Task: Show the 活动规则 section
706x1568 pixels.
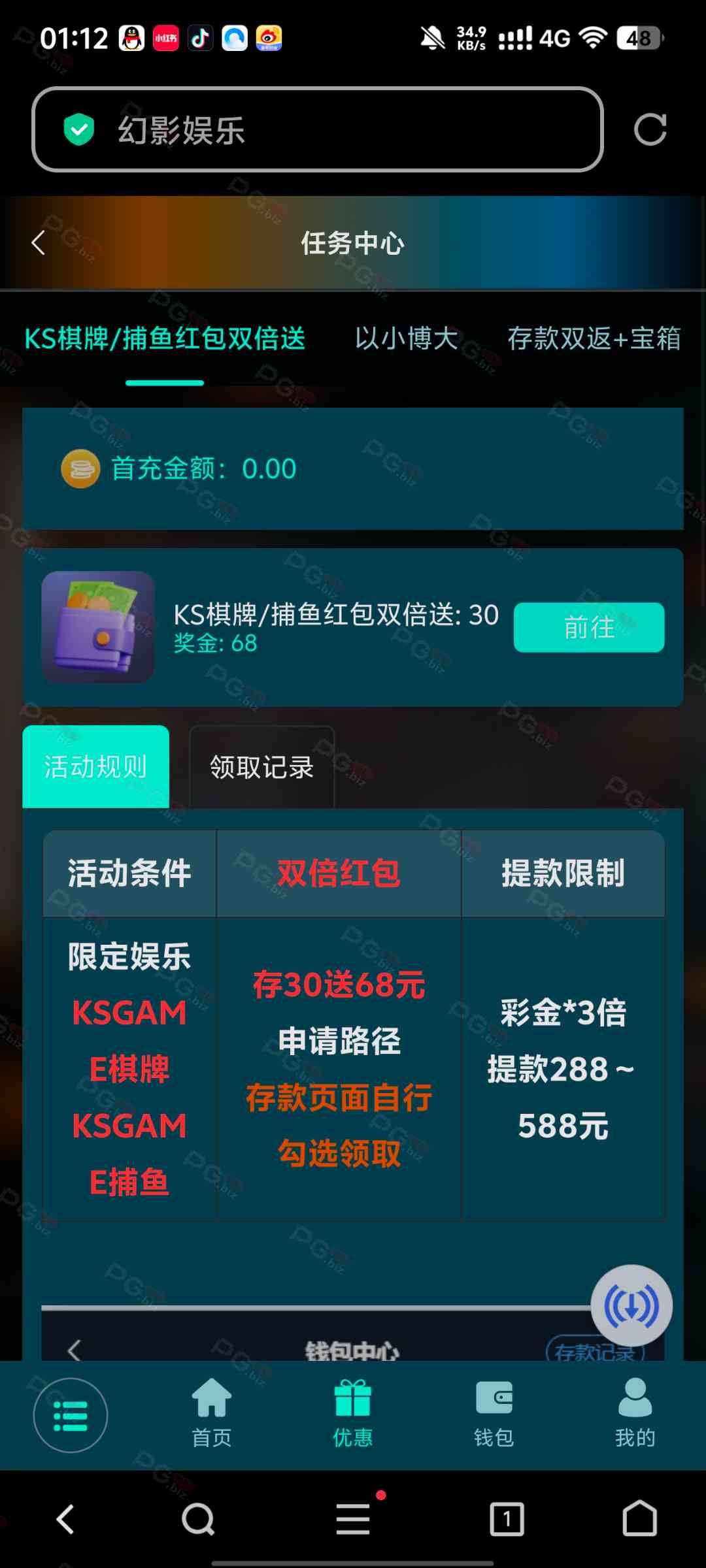Action: click(95, 767)
